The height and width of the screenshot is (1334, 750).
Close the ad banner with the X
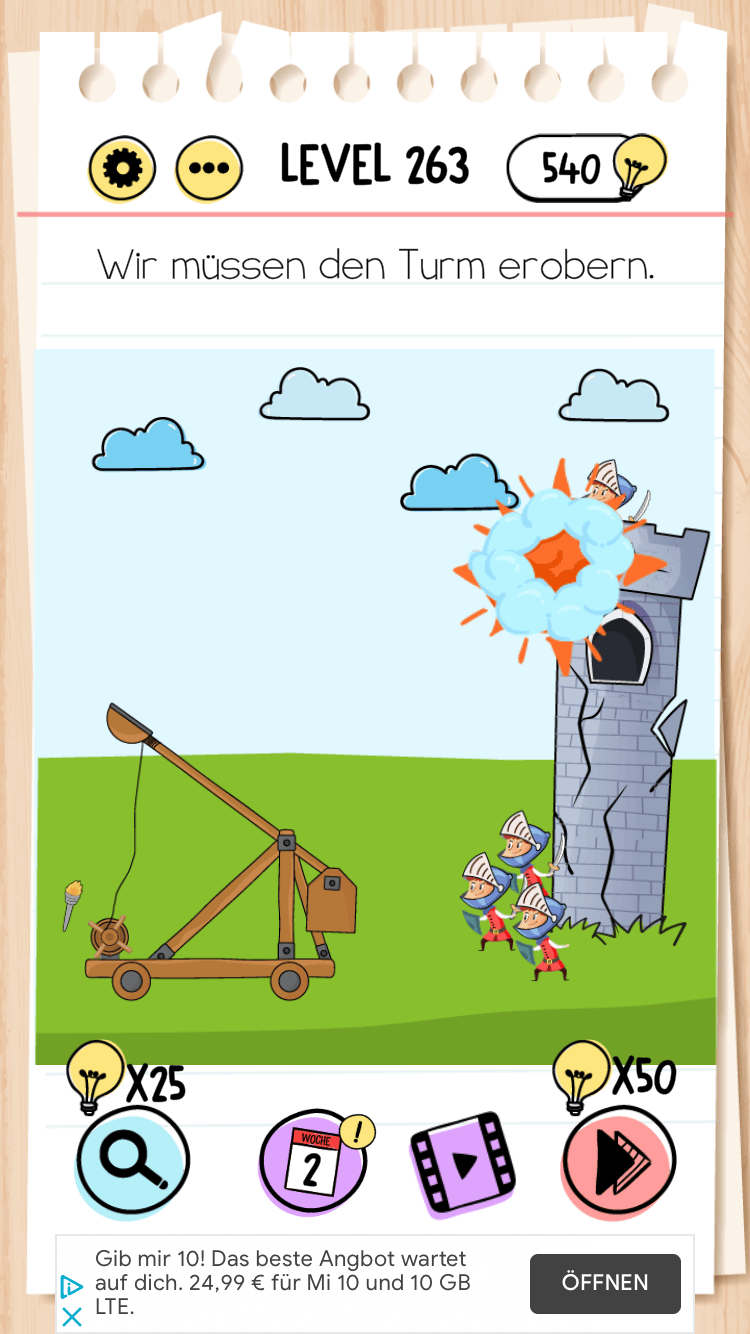coord(72,1317)
